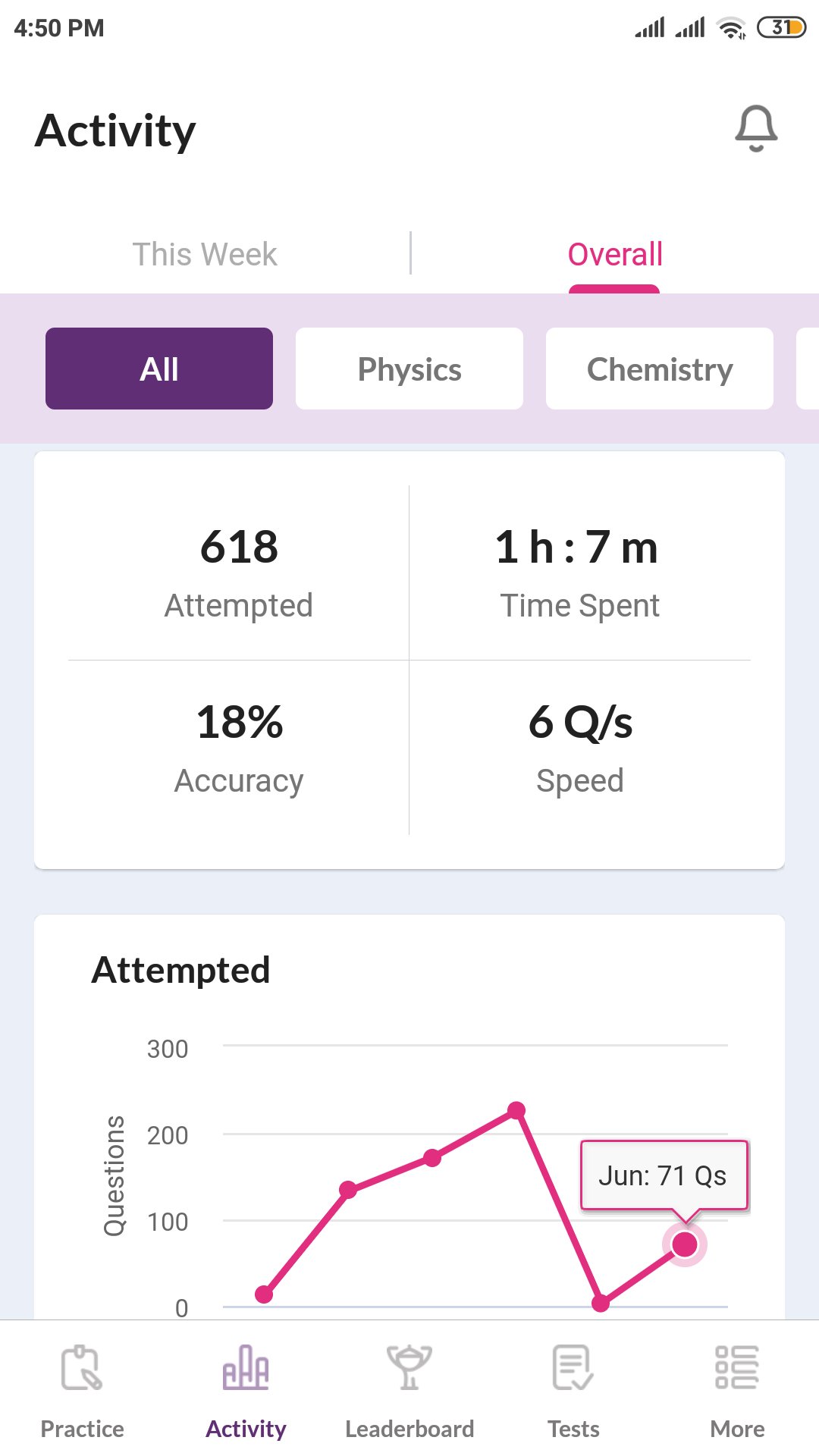Switch to the This Week tab
The image size is (819, 1456).
point(205,253)
